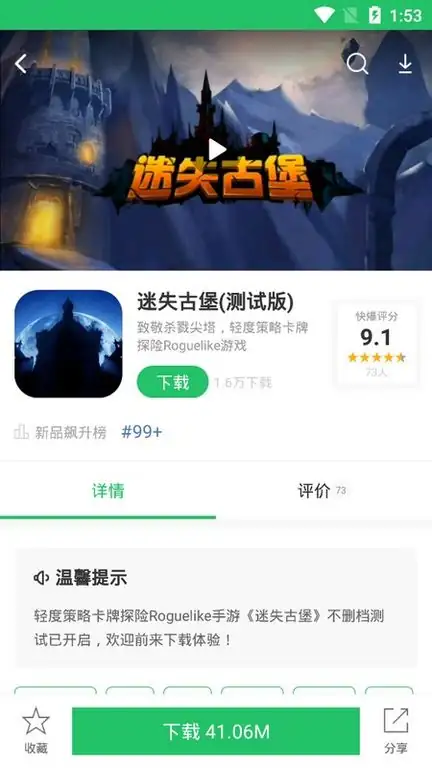Screen dimensions: 432x768
Task: Open search from the header magnifier icon
Action: pos(357,64)
